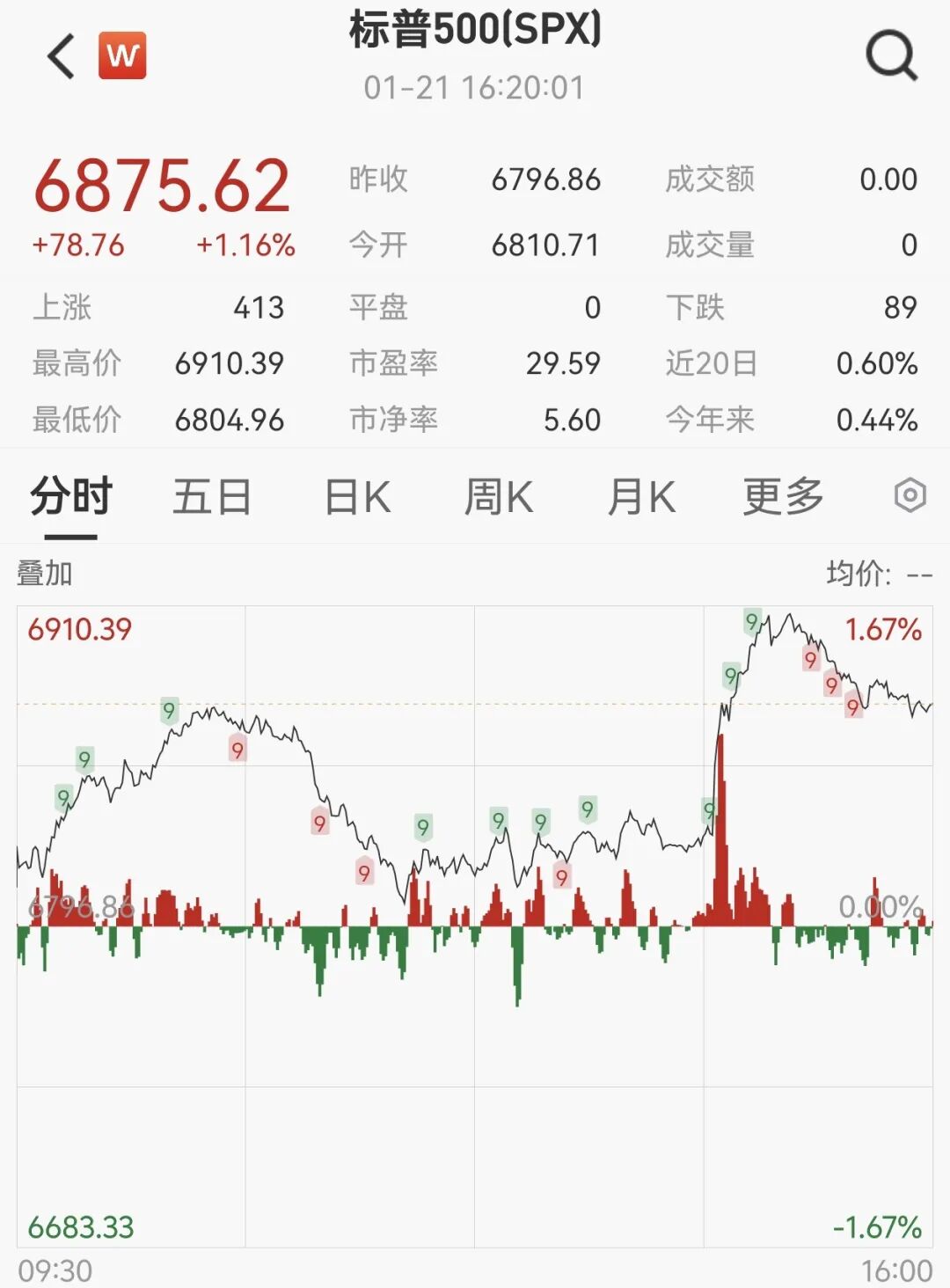Screen dimensions: 950x1288
Task: Tap the red W badge icon
Action: click(122, 56)
